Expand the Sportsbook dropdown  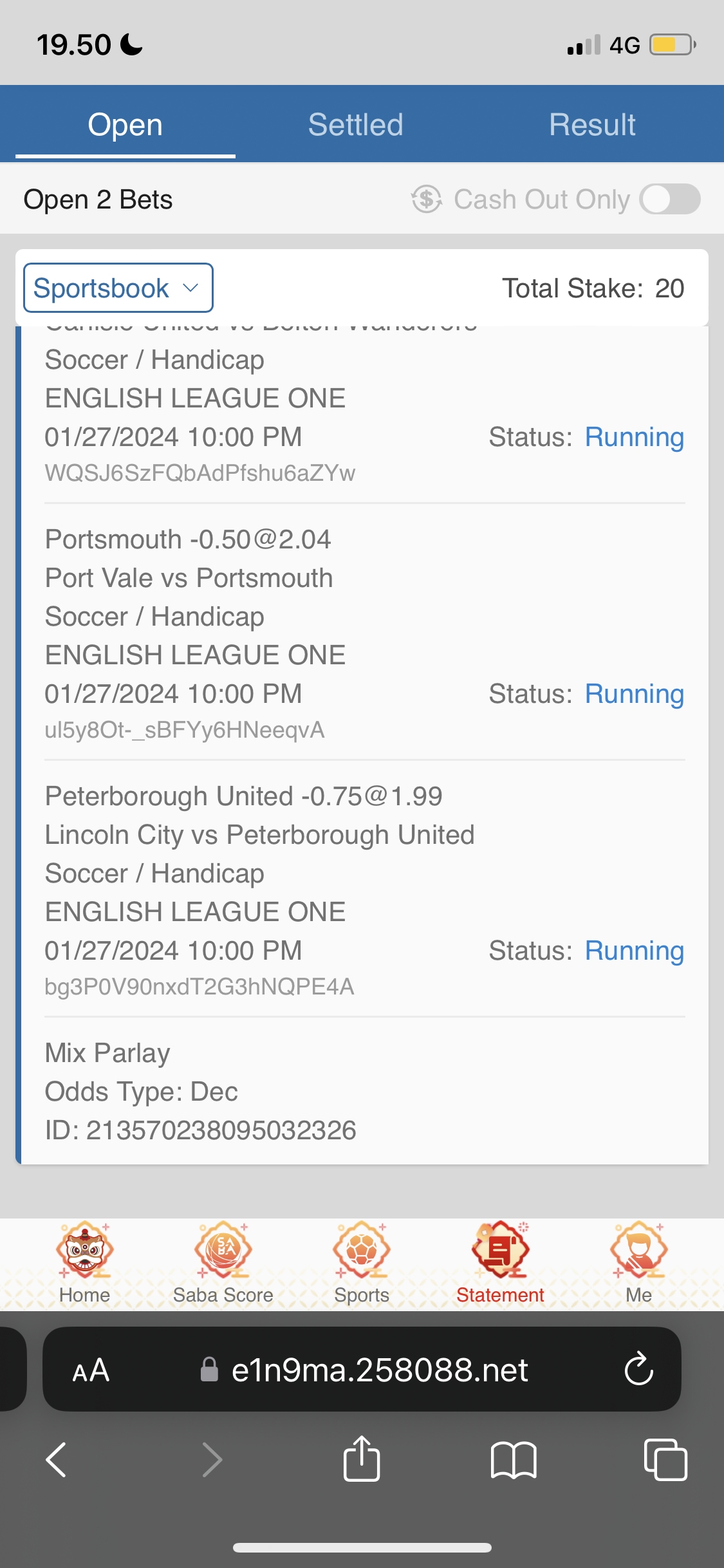118,288
